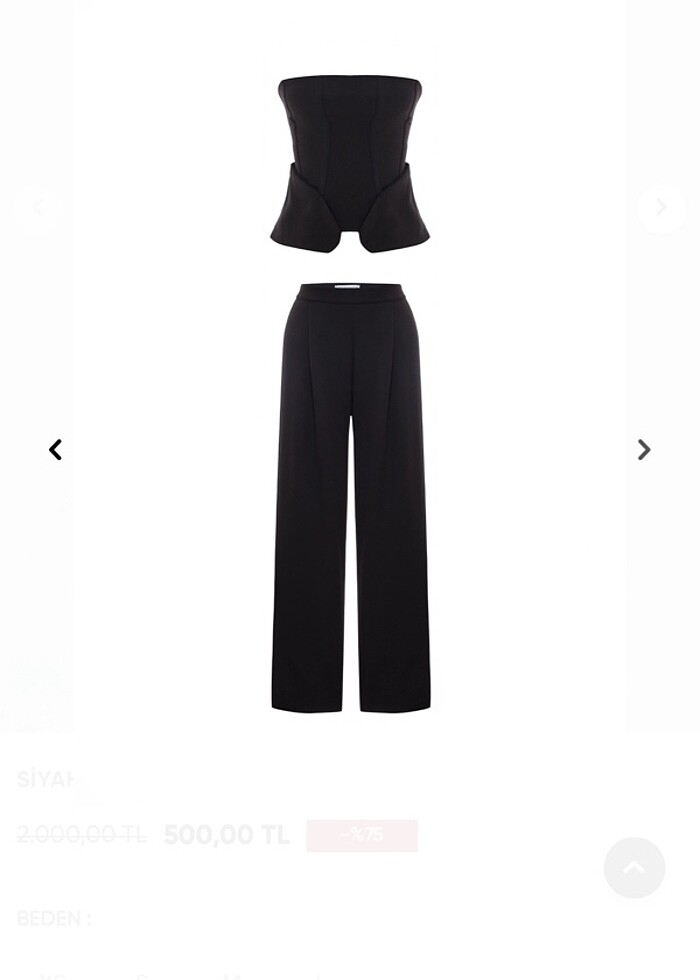Show the previous product photo

(x=56, y=450)
